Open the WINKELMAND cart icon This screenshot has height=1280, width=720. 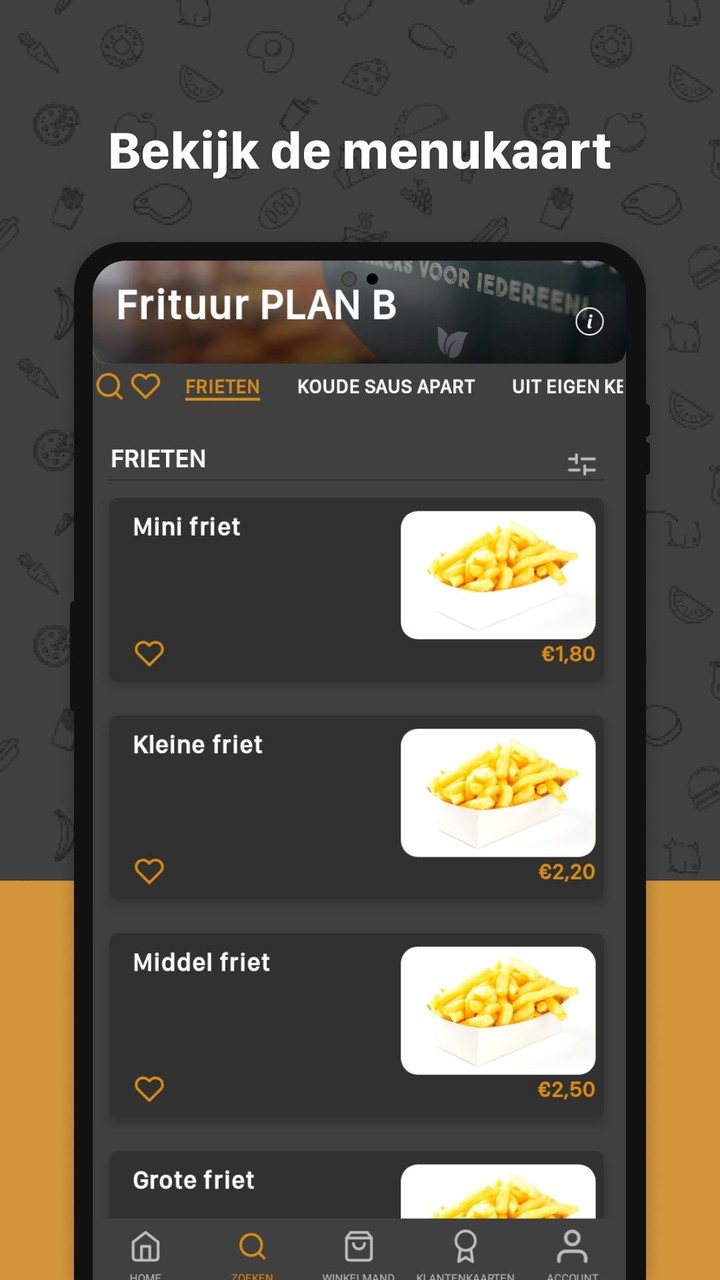359,1247
